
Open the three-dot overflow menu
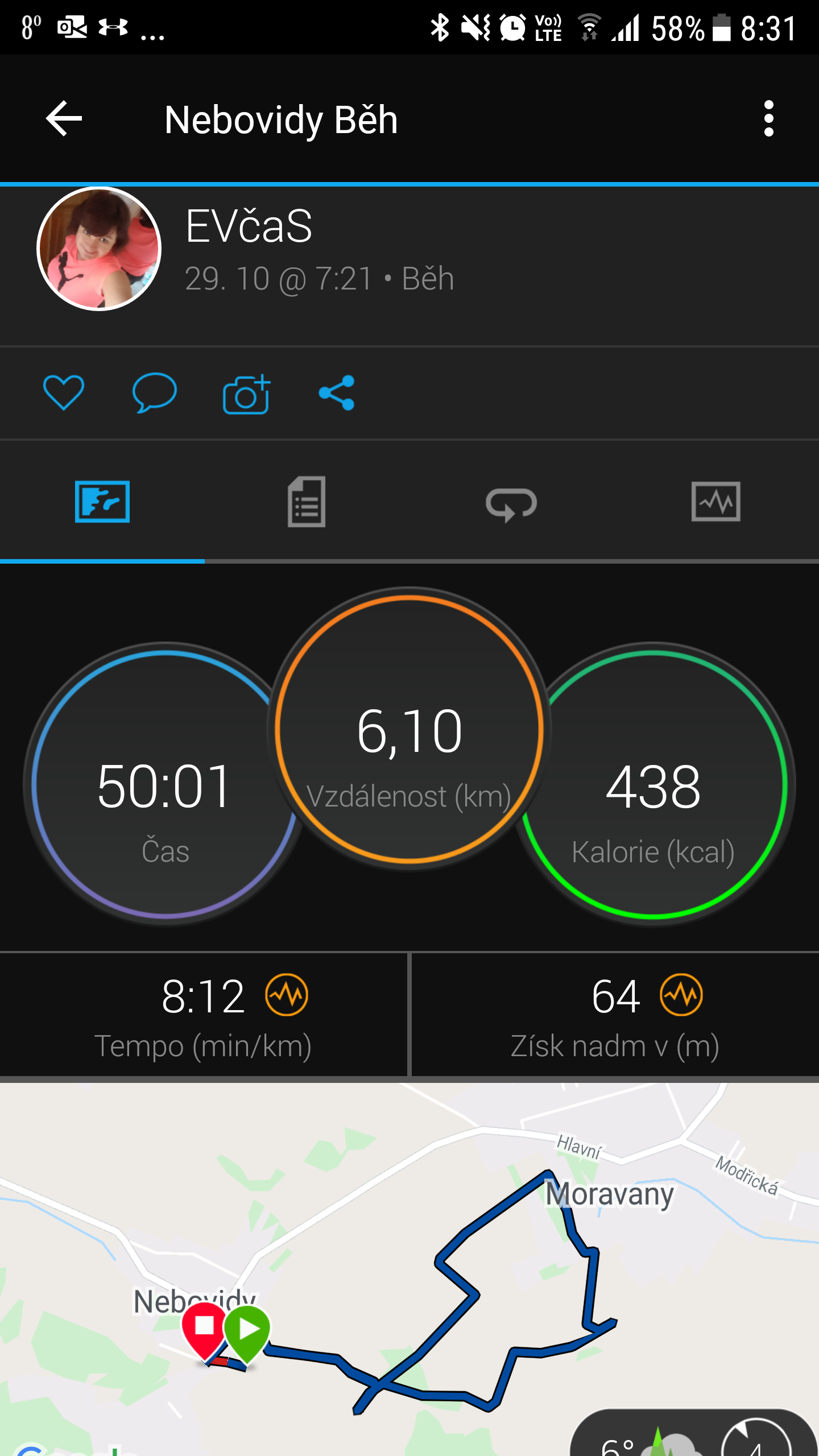point(769,119)
